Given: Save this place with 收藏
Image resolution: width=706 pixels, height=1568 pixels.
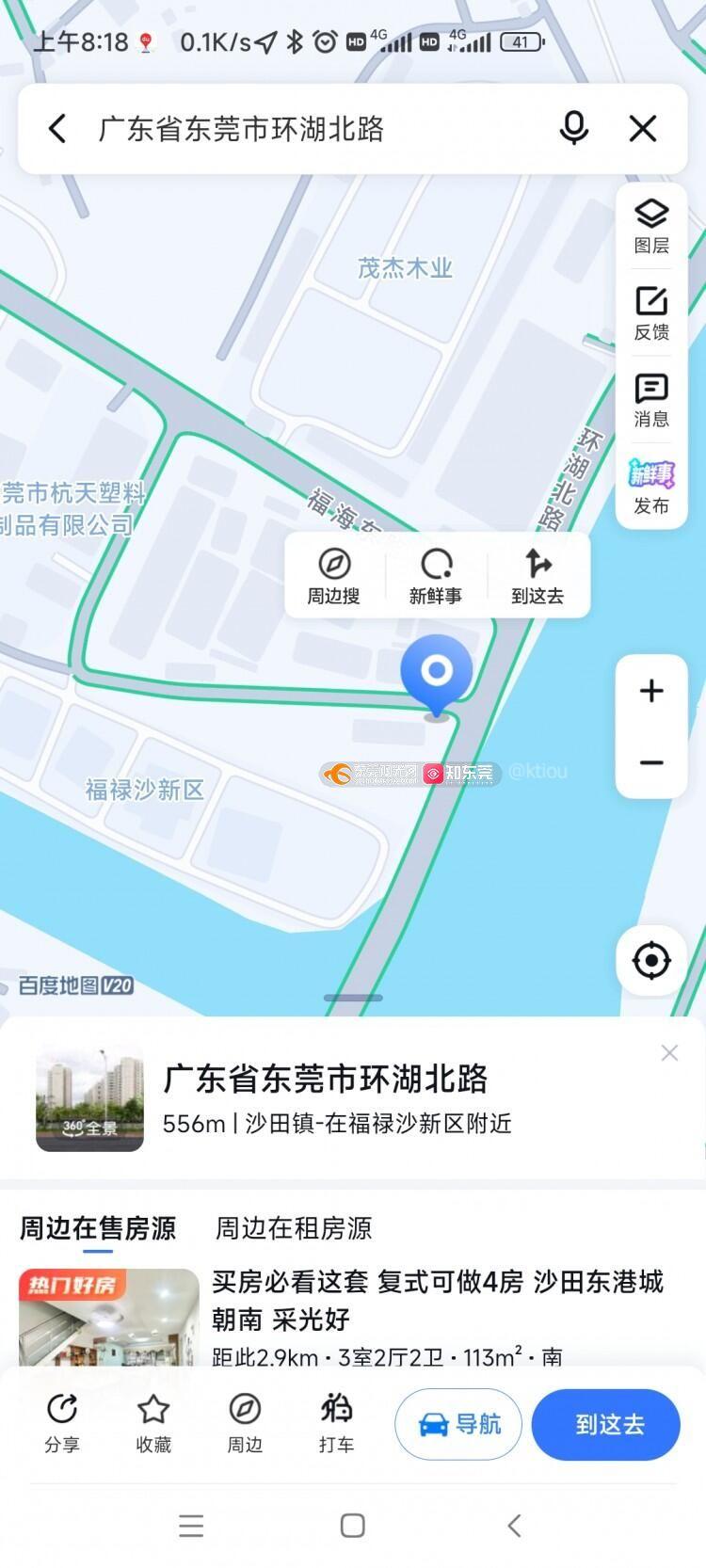Looking at the screenshot, I should (153, 1423).
